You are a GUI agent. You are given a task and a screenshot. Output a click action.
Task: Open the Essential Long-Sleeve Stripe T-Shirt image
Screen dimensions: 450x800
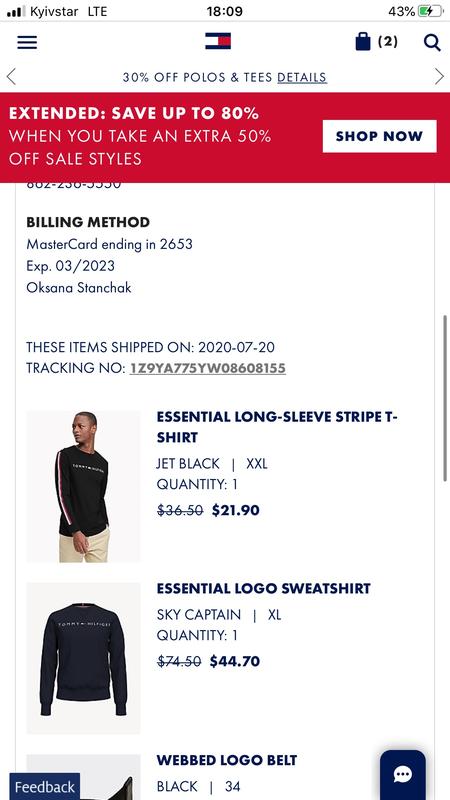[x=83, y=486]
